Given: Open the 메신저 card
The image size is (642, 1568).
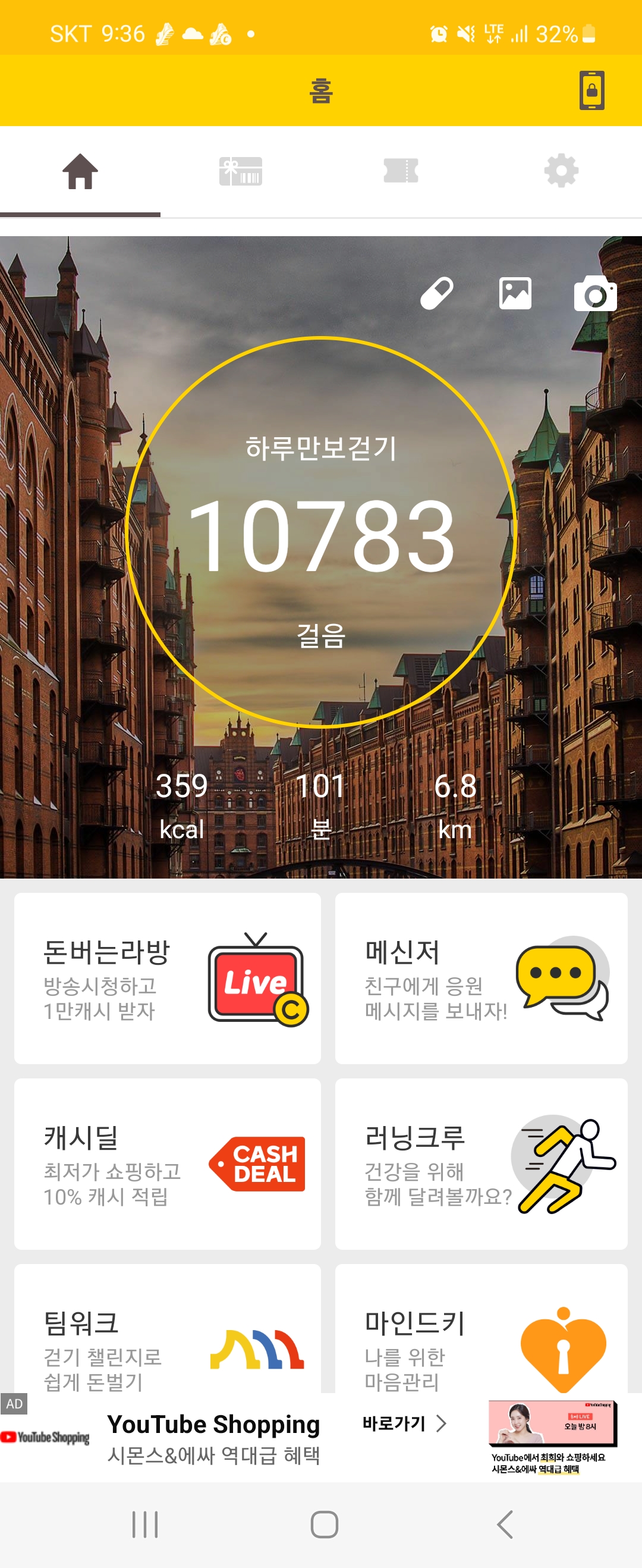Looking at the screenshot, I should click(481, 978).
